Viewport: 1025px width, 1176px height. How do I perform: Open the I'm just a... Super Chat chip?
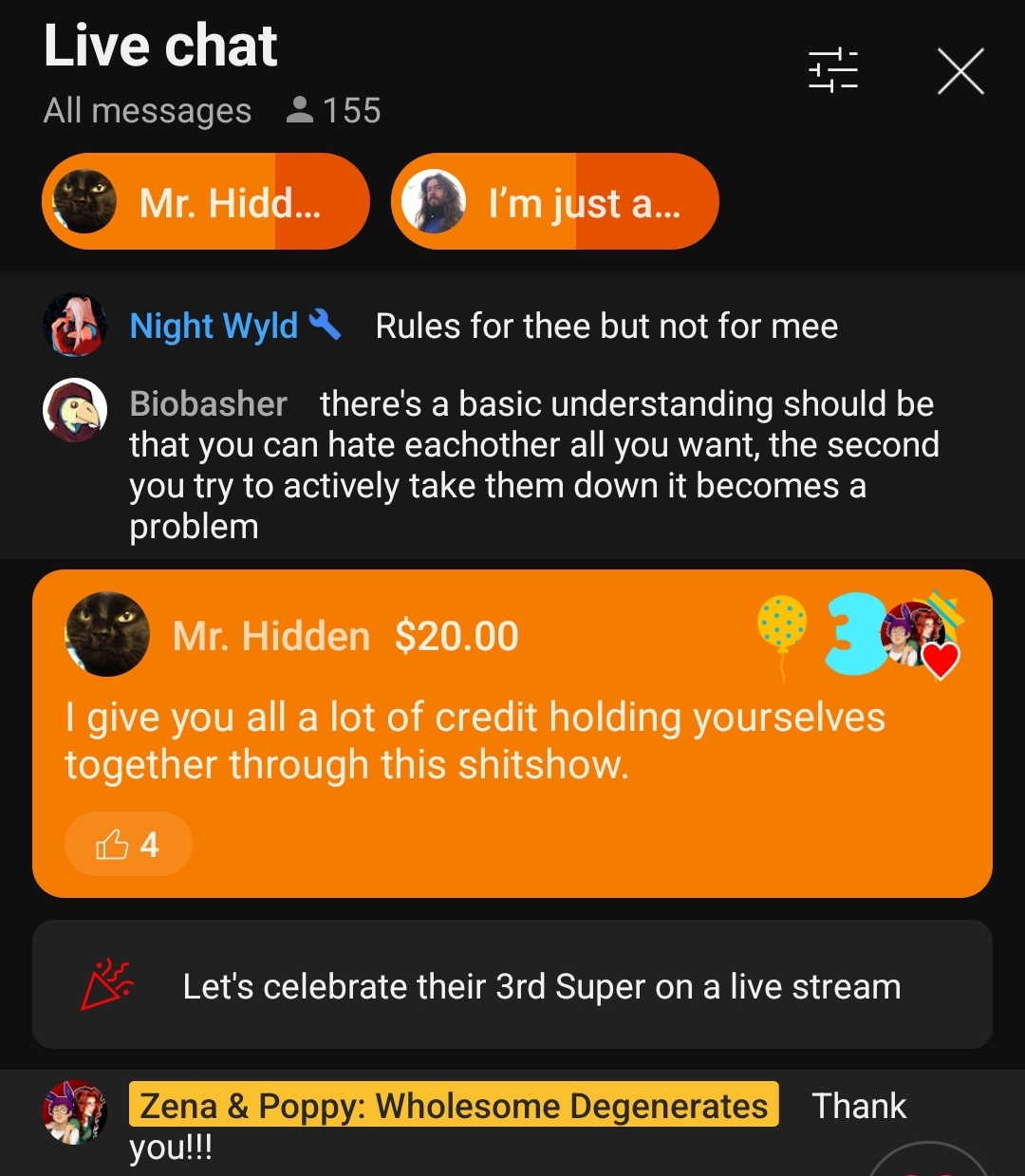(x=555, y=202)
